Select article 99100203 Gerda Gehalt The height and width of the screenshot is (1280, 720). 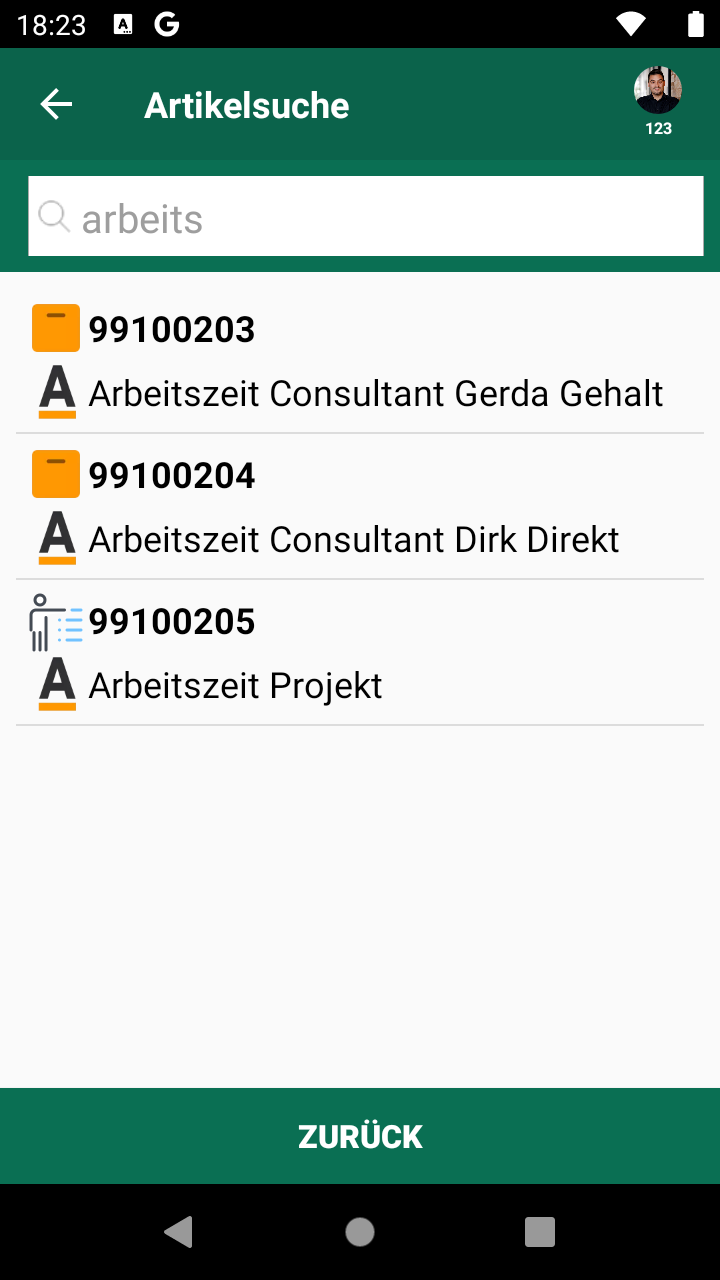[360, 361]
